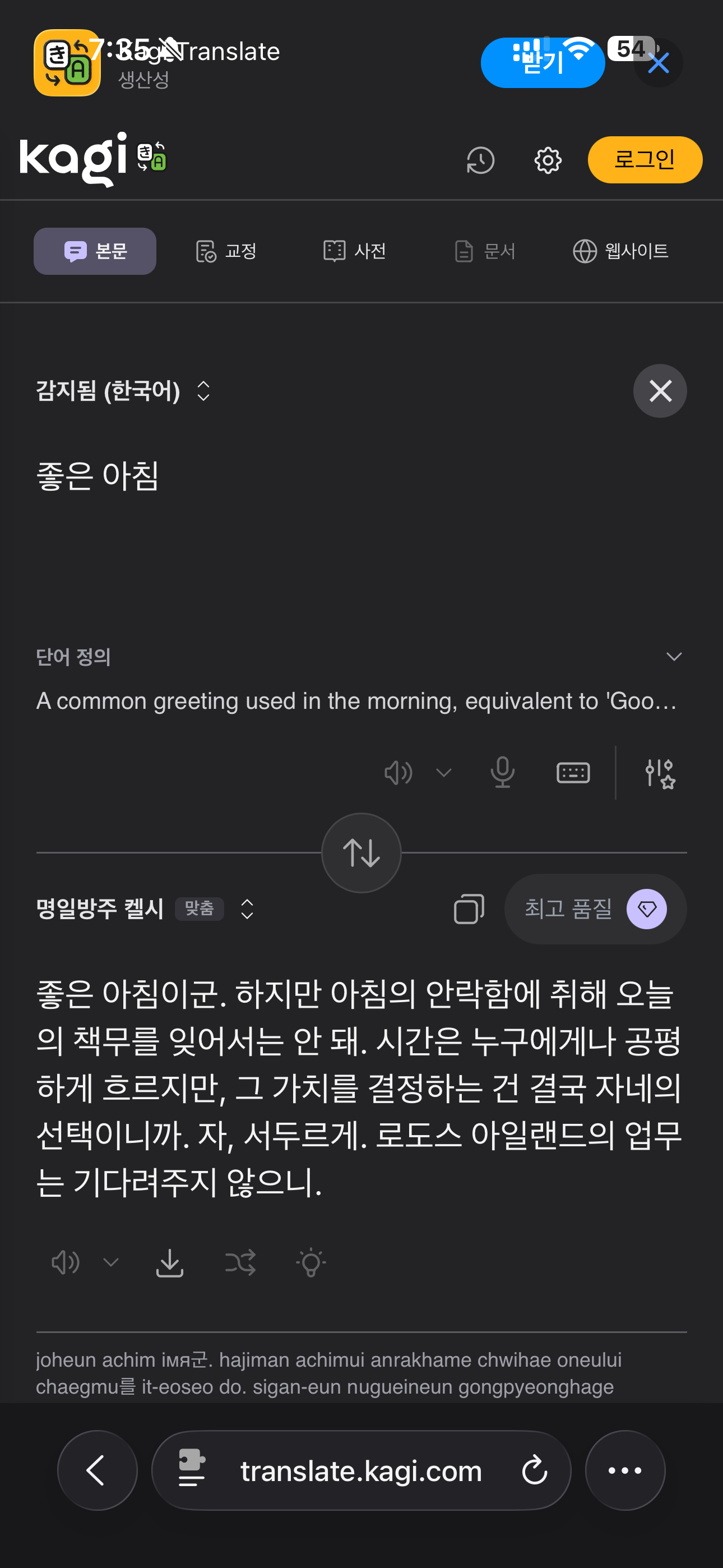Switch to the 사전 tab

click(355, 251)
